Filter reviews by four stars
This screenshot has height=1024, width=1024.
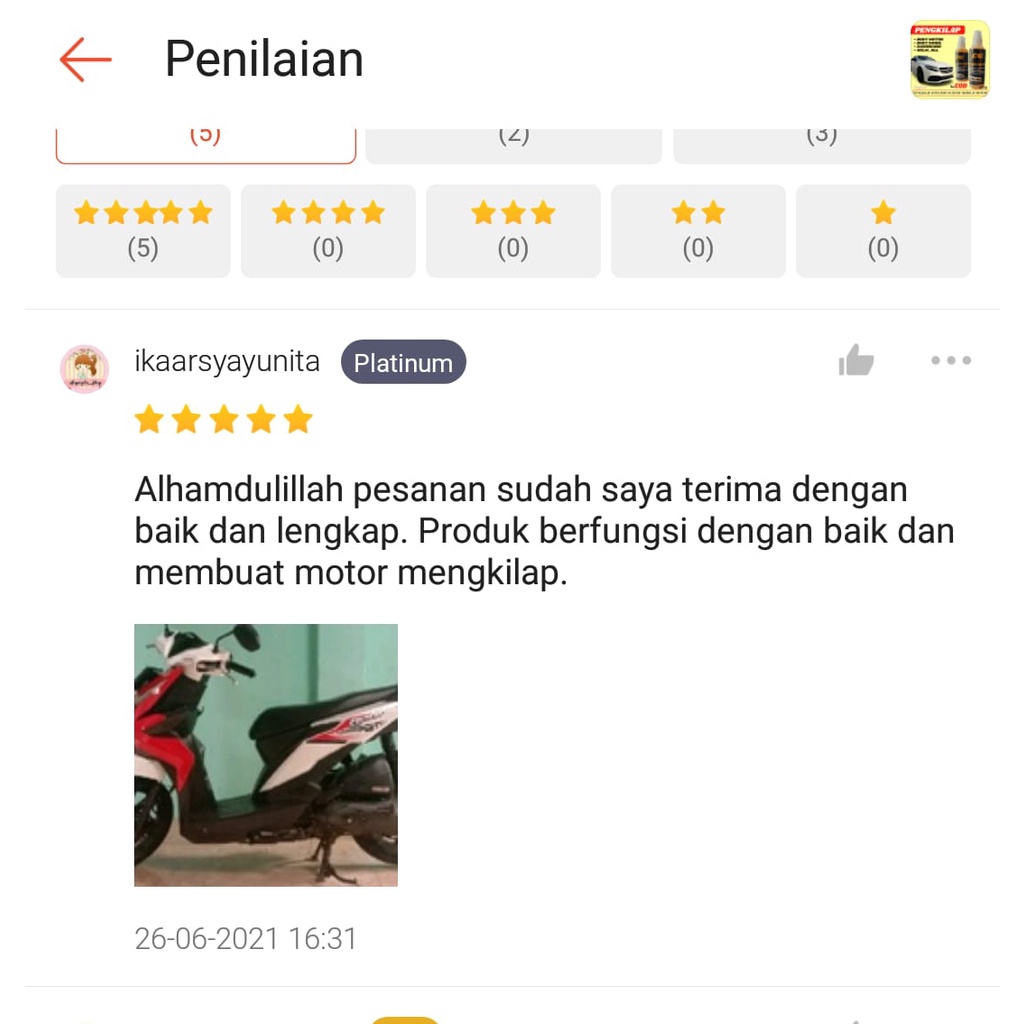pos(328,231)
